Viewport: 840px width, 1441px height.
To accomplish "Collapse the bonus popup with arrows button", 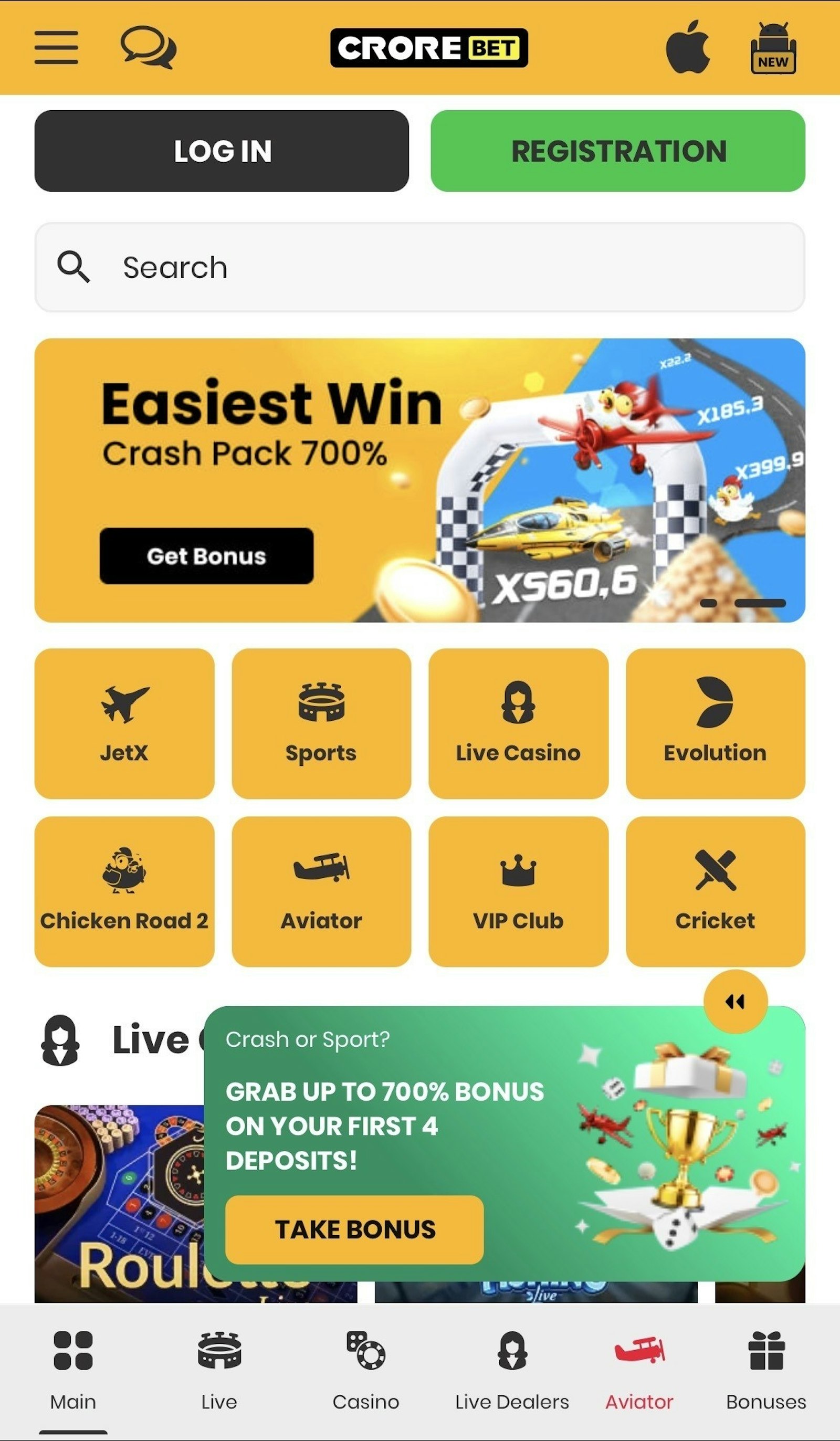I will click(x=735, y=1001).
